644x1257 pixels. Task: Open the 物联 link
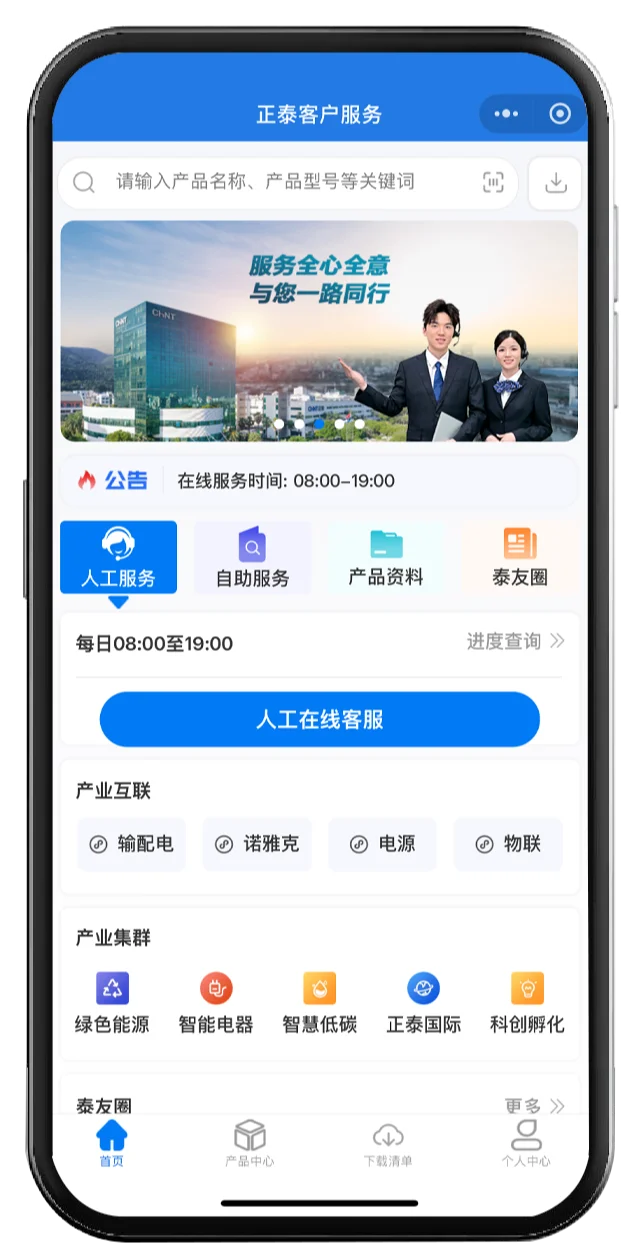tap(508, 844)
